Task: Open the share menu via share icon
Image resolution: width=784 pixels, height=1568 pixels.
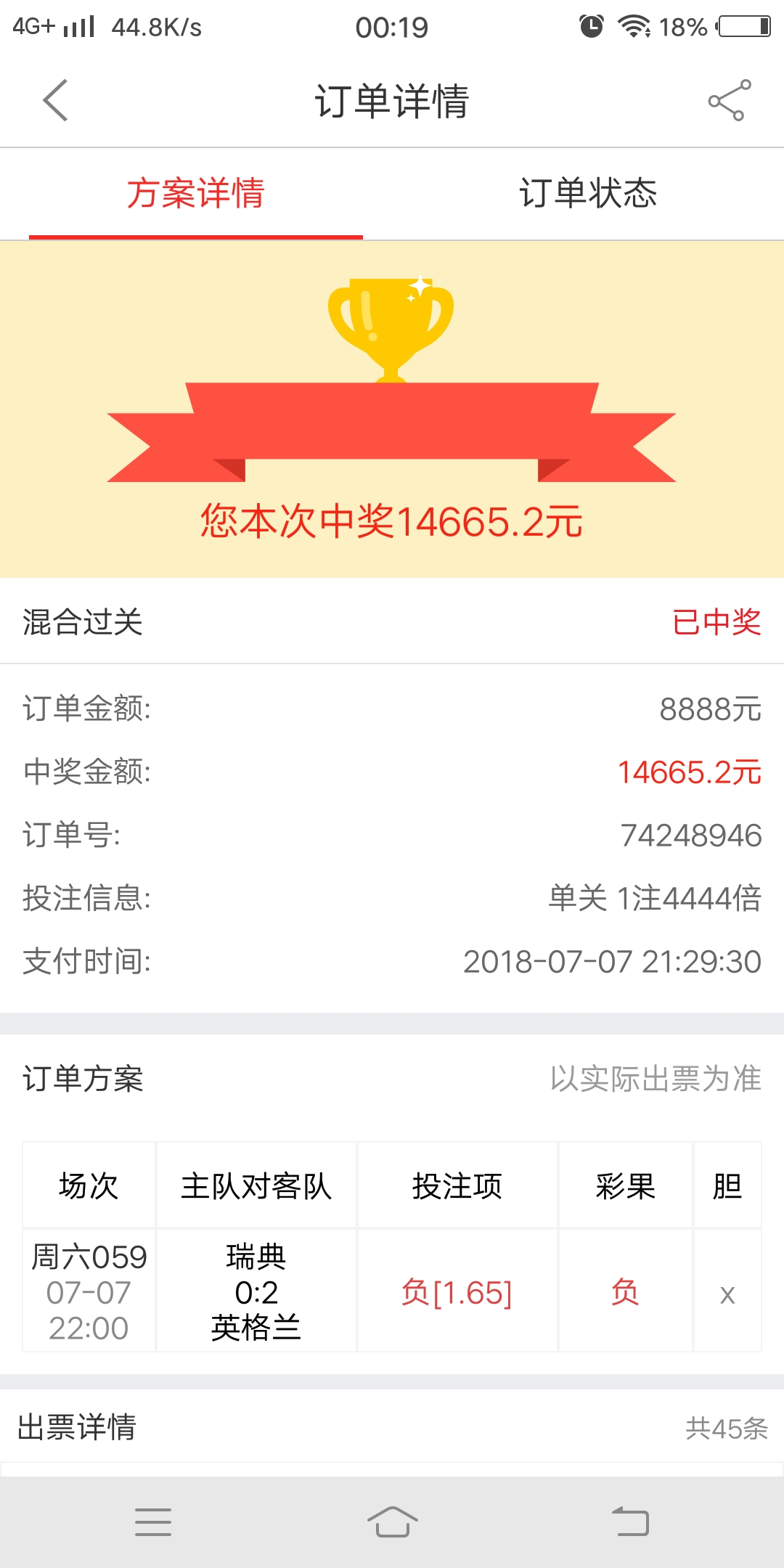Action: [x=730, y=101]
